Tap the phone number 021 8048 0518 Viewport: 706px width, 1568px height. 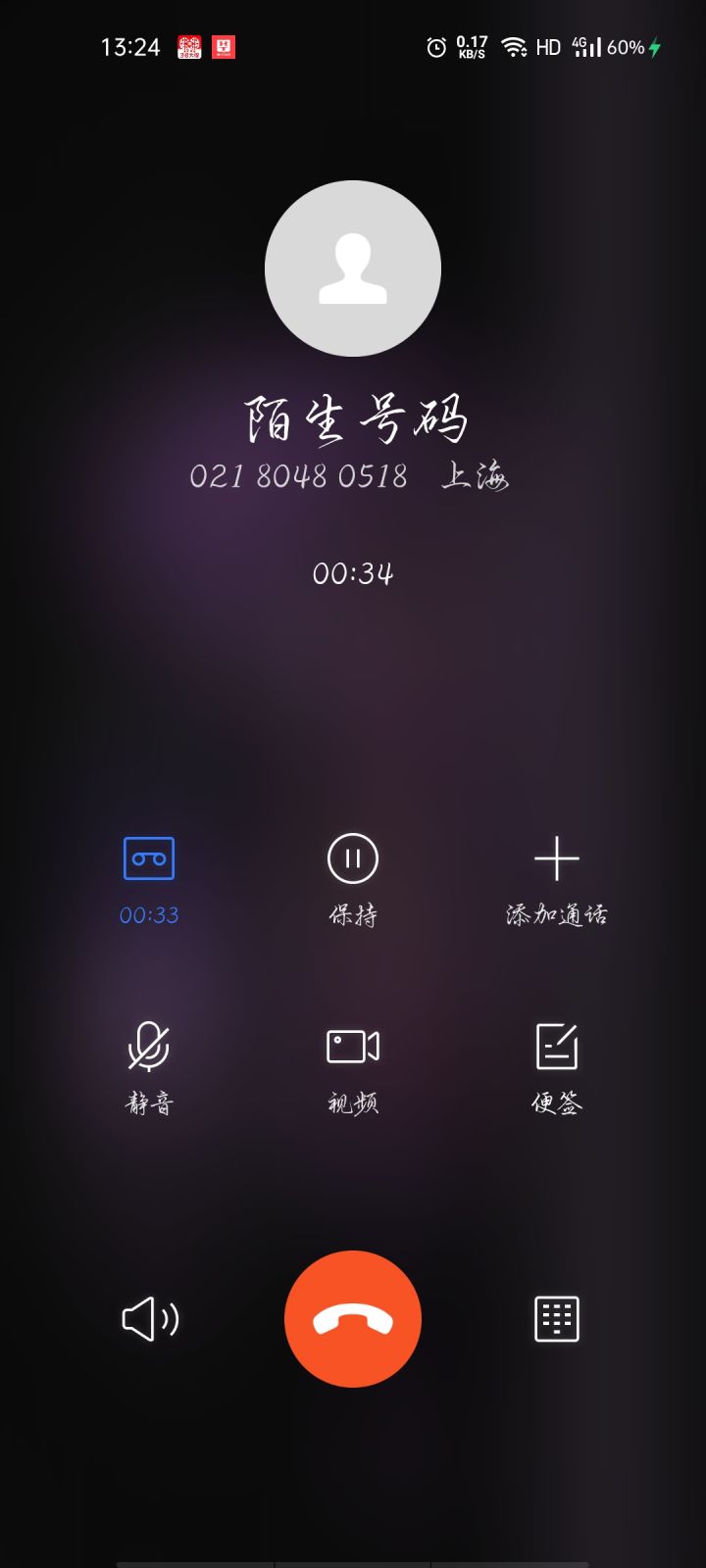pyautogui.click(x=297, y=478)
